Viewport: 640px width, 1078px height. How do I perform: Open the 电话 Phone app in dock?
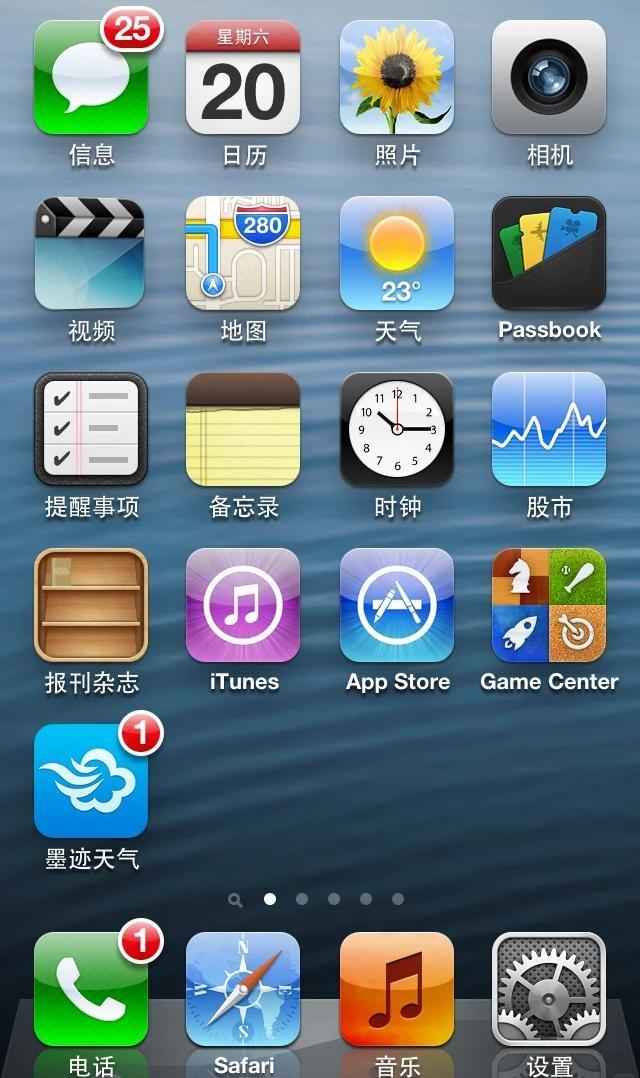tap(91, 990)
